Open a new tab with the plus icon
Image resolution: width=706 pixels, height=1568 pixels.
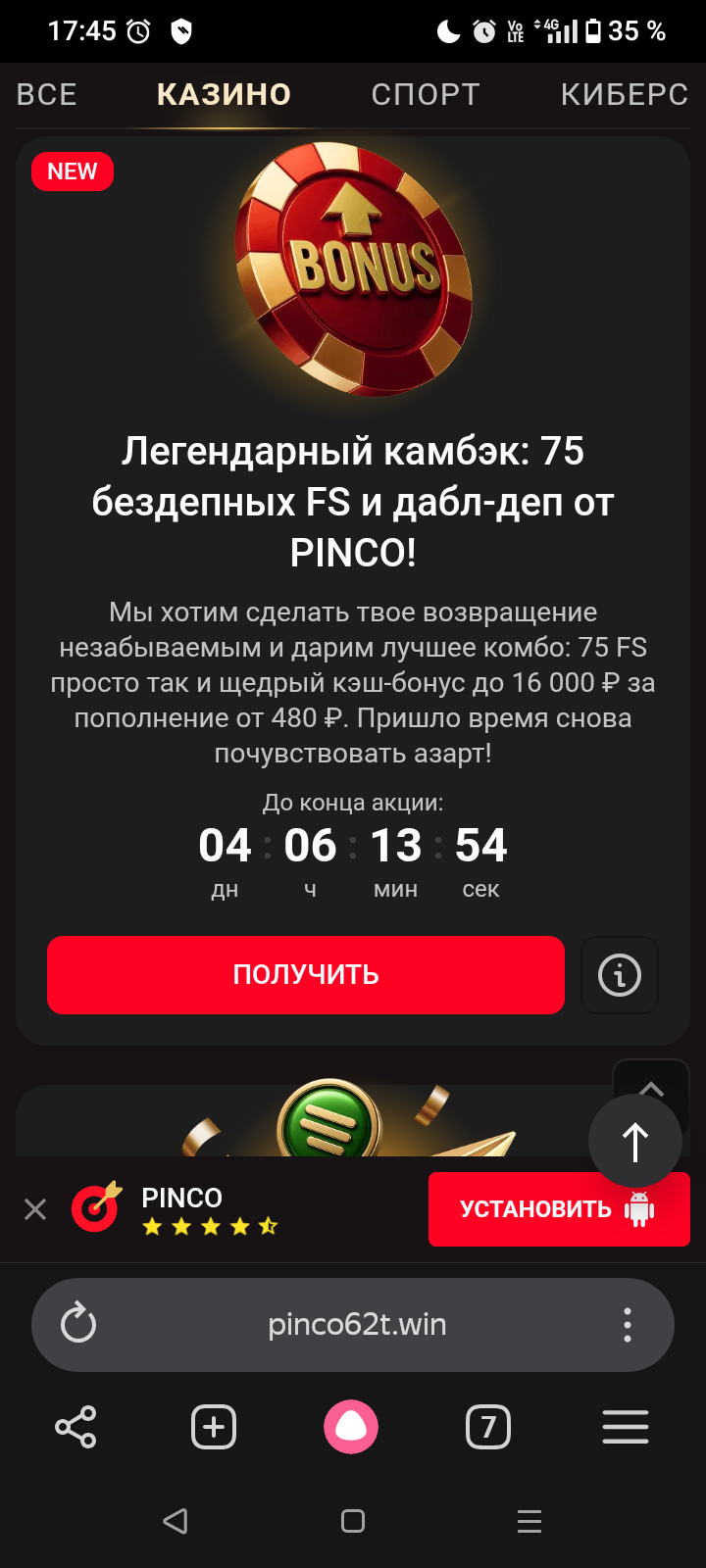pyautogui.click(x=214, y=1427)
